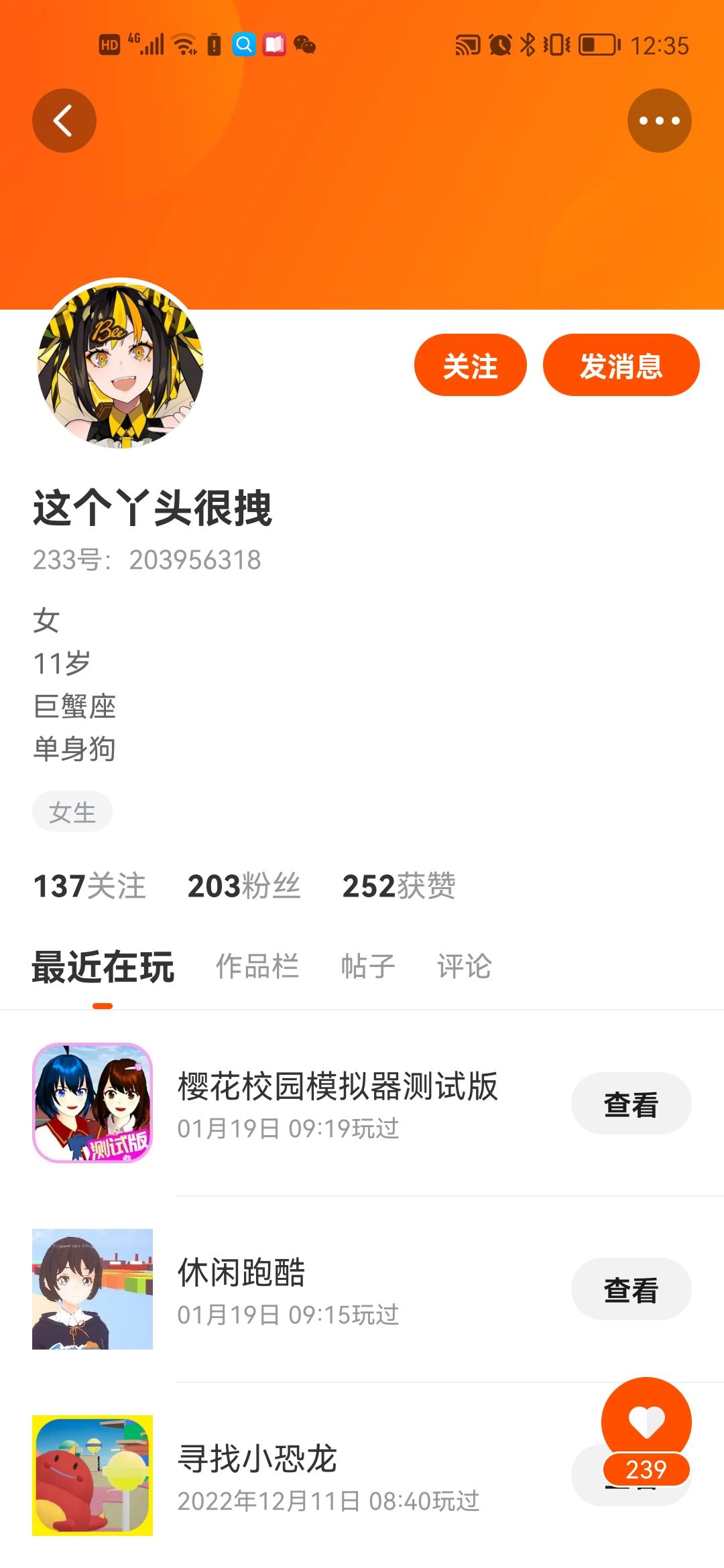Screen dimensions: 724x1568
Task: Open the three-dot overflow menu
Action: point(659,121)
